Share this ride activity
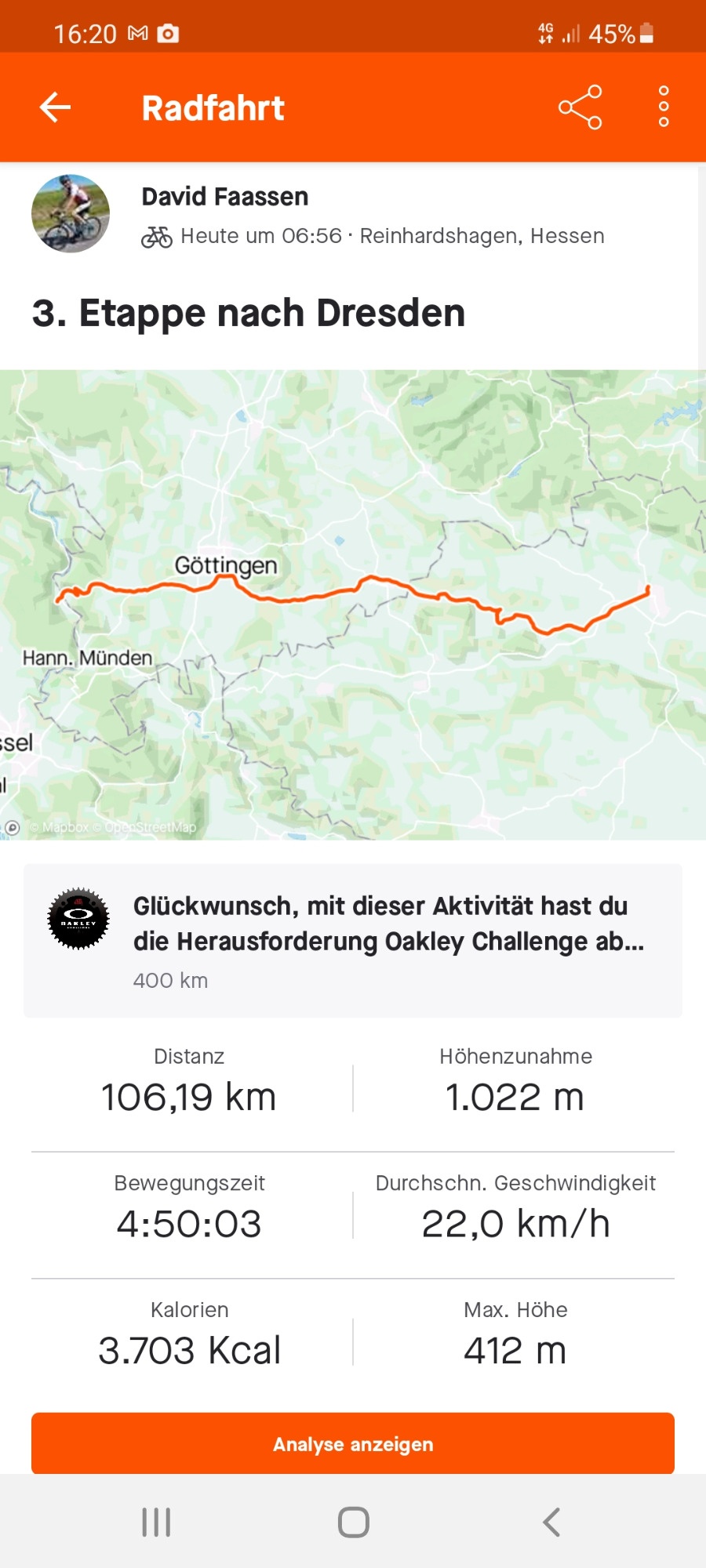706x1568 pixels. pos(580,107)
